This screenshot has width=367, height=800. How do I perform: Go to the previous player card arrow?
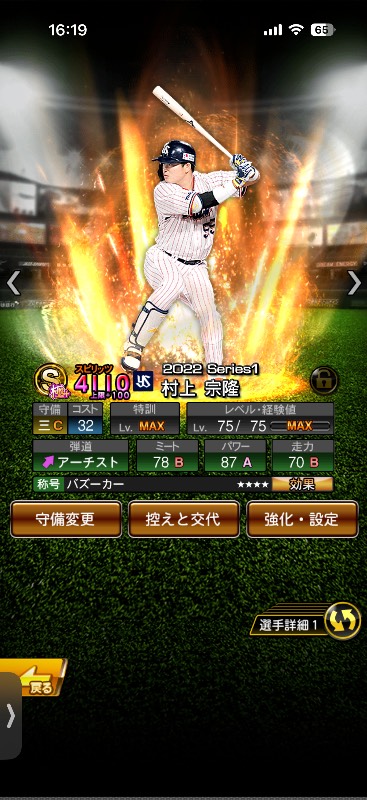pyautogui.click(x=13, y=283)
